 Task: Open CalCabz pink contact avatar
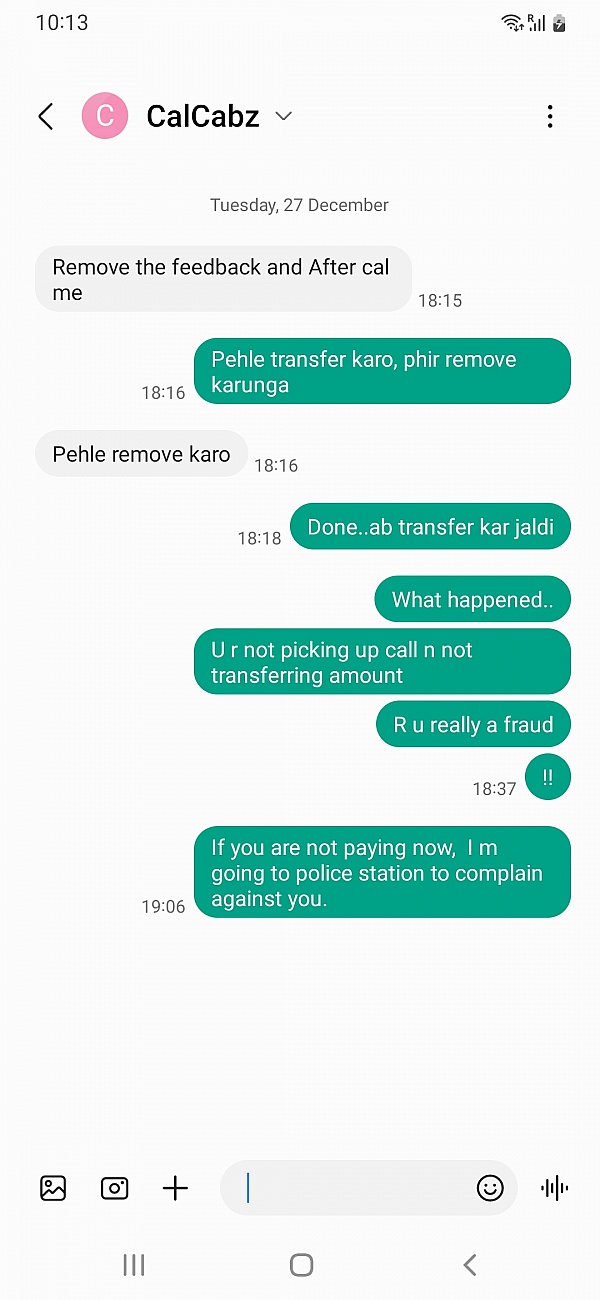click(105, 116)
